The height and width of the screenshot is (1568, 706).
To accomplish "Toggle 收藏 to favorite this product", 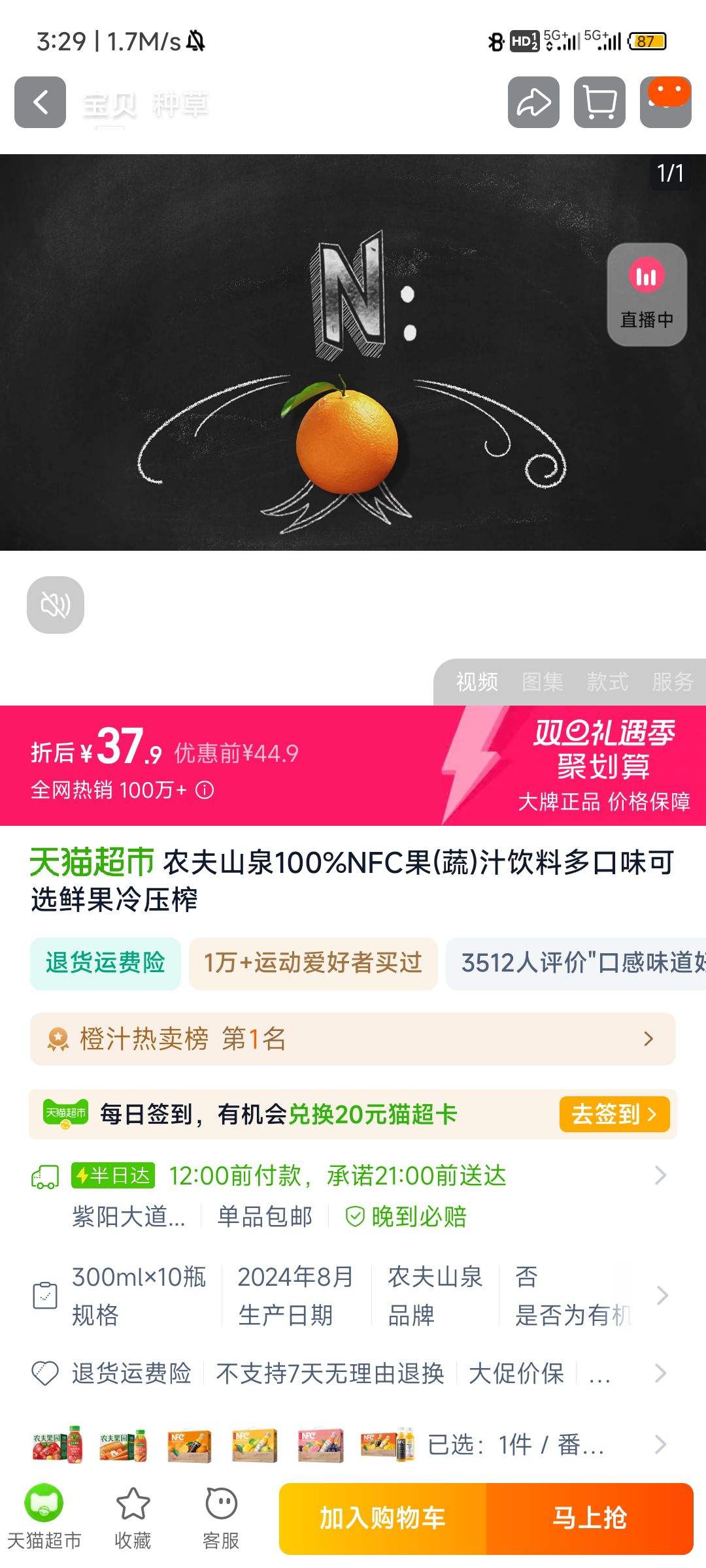I will [x=132, y=1516].
